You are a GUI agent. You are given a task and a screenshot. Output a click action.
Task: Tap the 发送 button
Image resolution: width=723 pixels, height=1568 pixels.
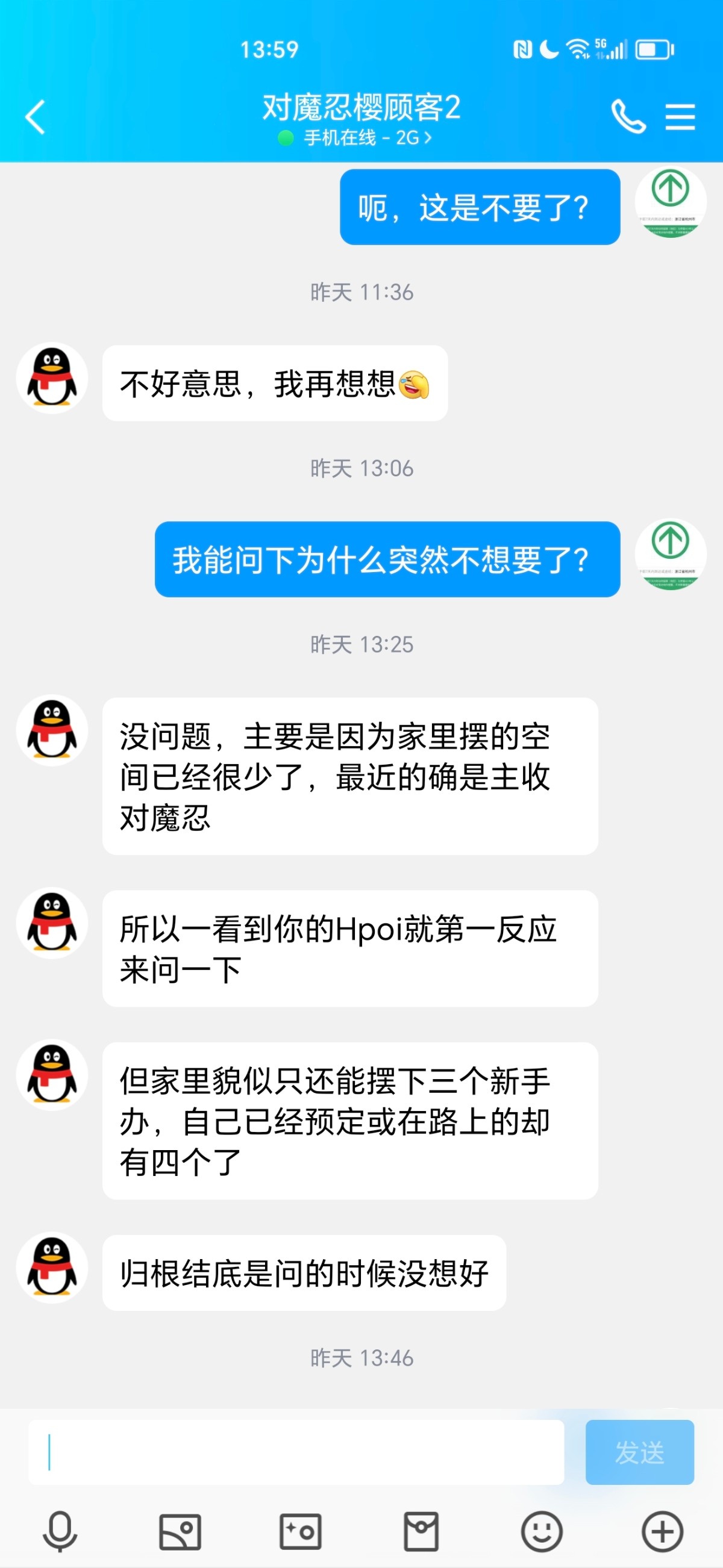639,1452
